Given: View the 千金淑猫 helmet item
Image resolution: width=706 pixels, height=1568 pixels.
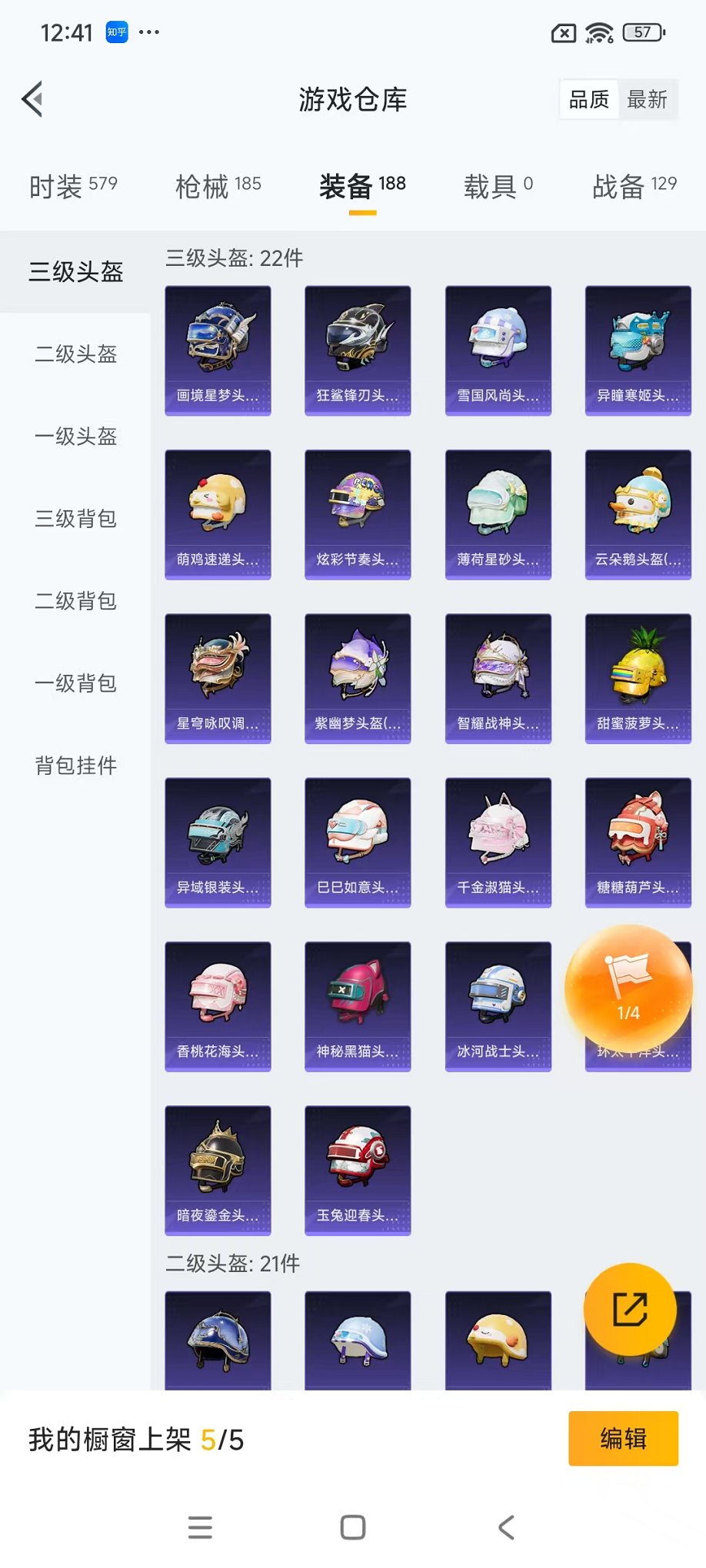Looking at the screenshot, I should 498,842.
